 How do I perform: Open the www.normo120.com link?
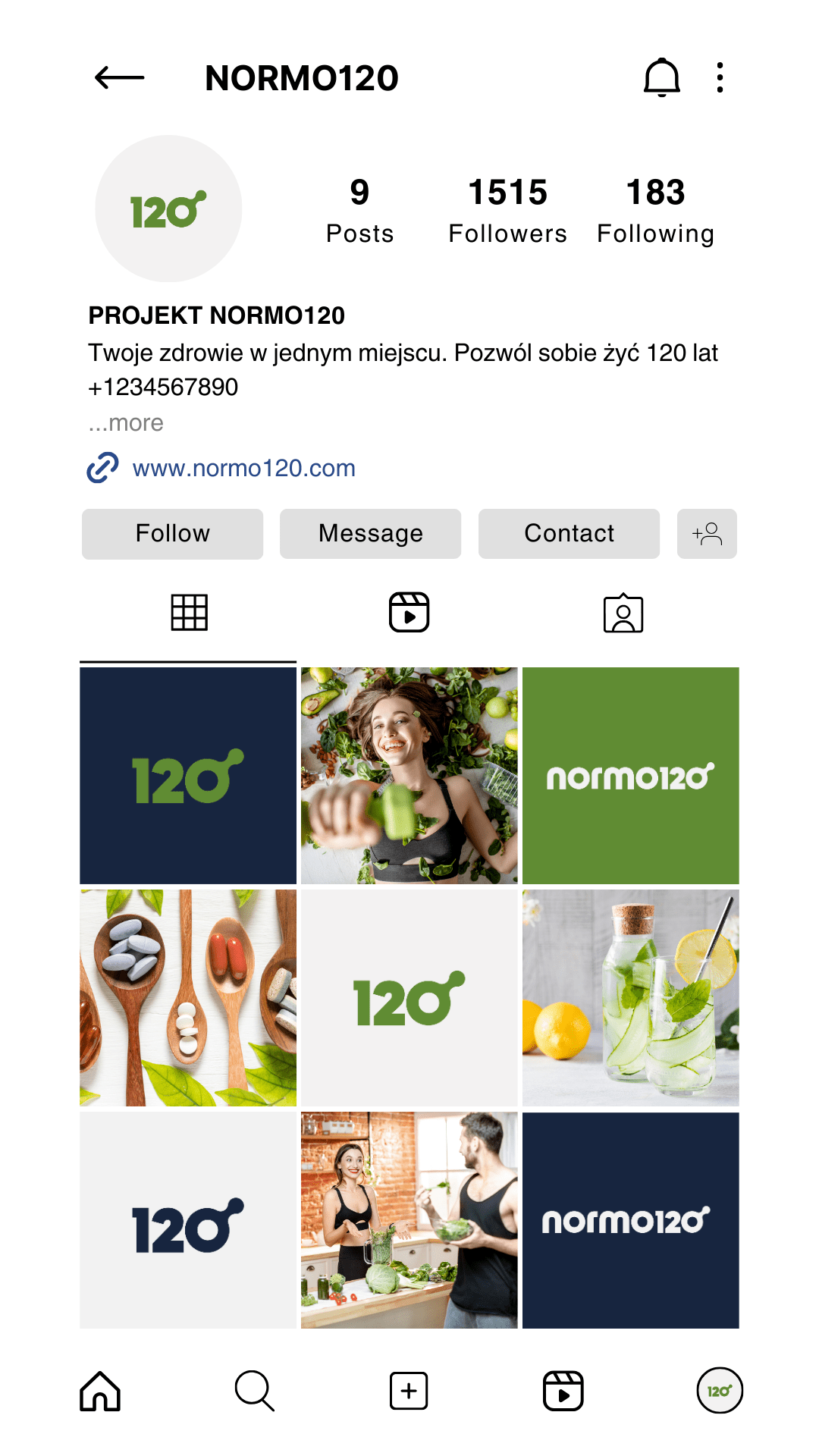(x=243, y=468)
